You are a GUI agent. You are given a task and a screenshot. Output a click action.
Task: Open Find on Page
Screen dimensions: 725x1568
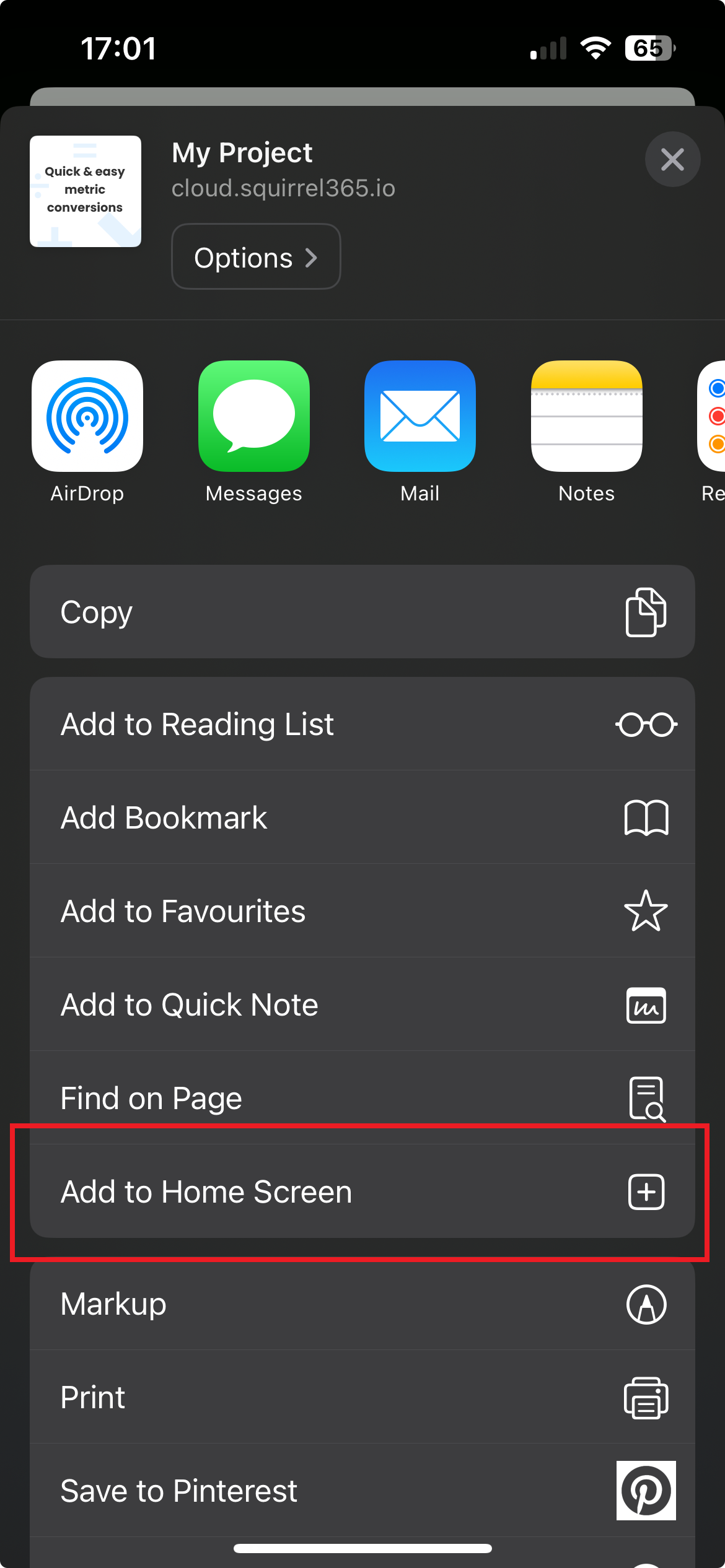coord(362,1097)
